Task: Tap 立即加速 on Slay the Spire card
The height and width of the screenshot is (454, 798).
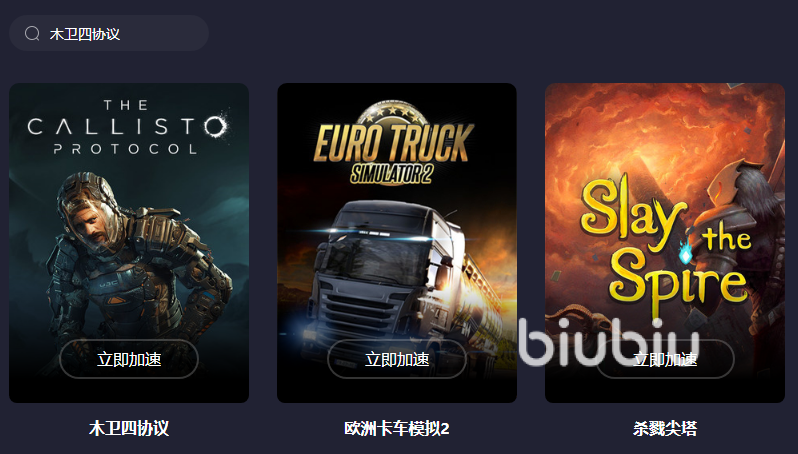Action: [x=665, y=359]
